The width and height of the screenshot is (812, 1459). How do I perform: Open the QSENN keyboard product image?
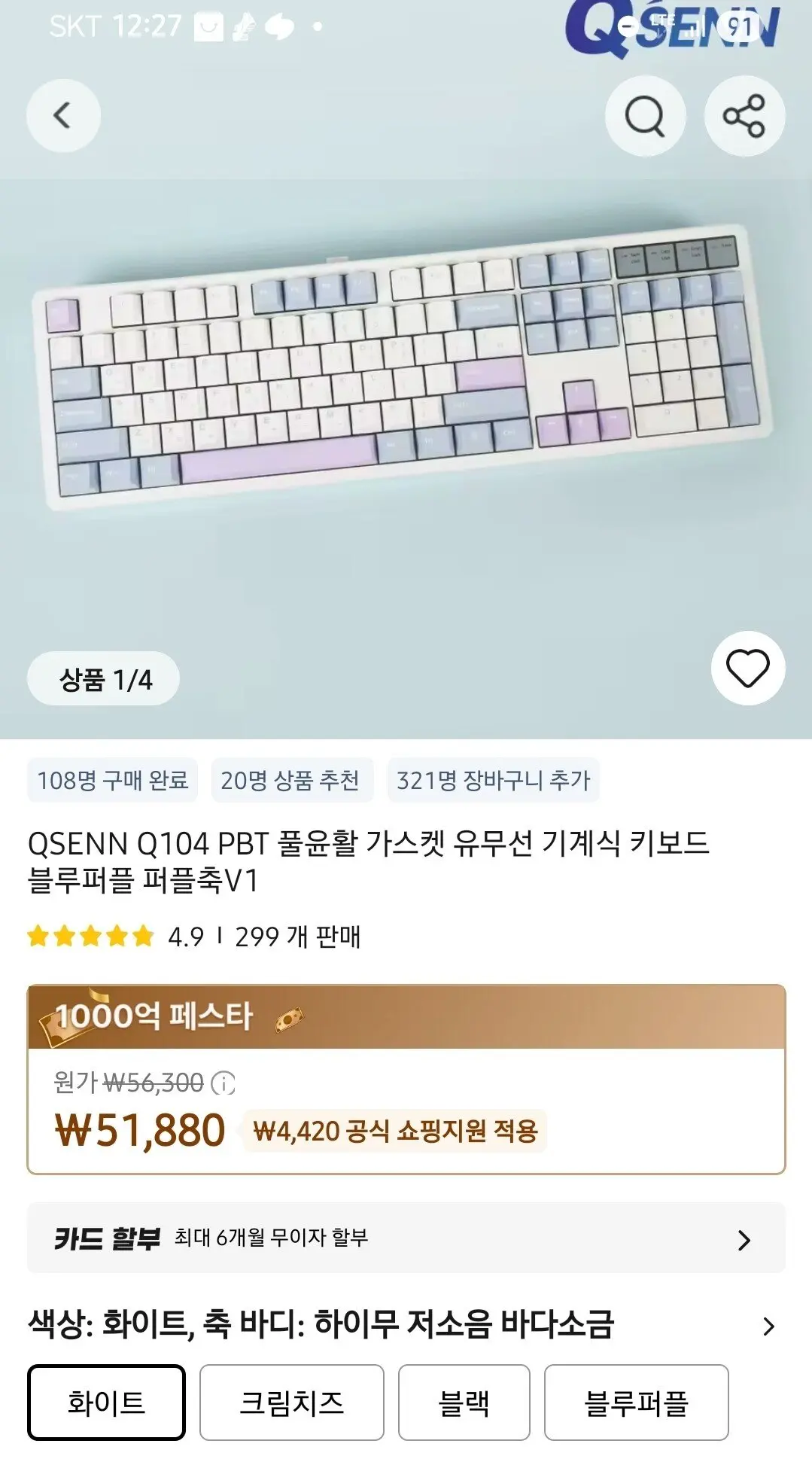pyautogui.click(x=406, y=369)
